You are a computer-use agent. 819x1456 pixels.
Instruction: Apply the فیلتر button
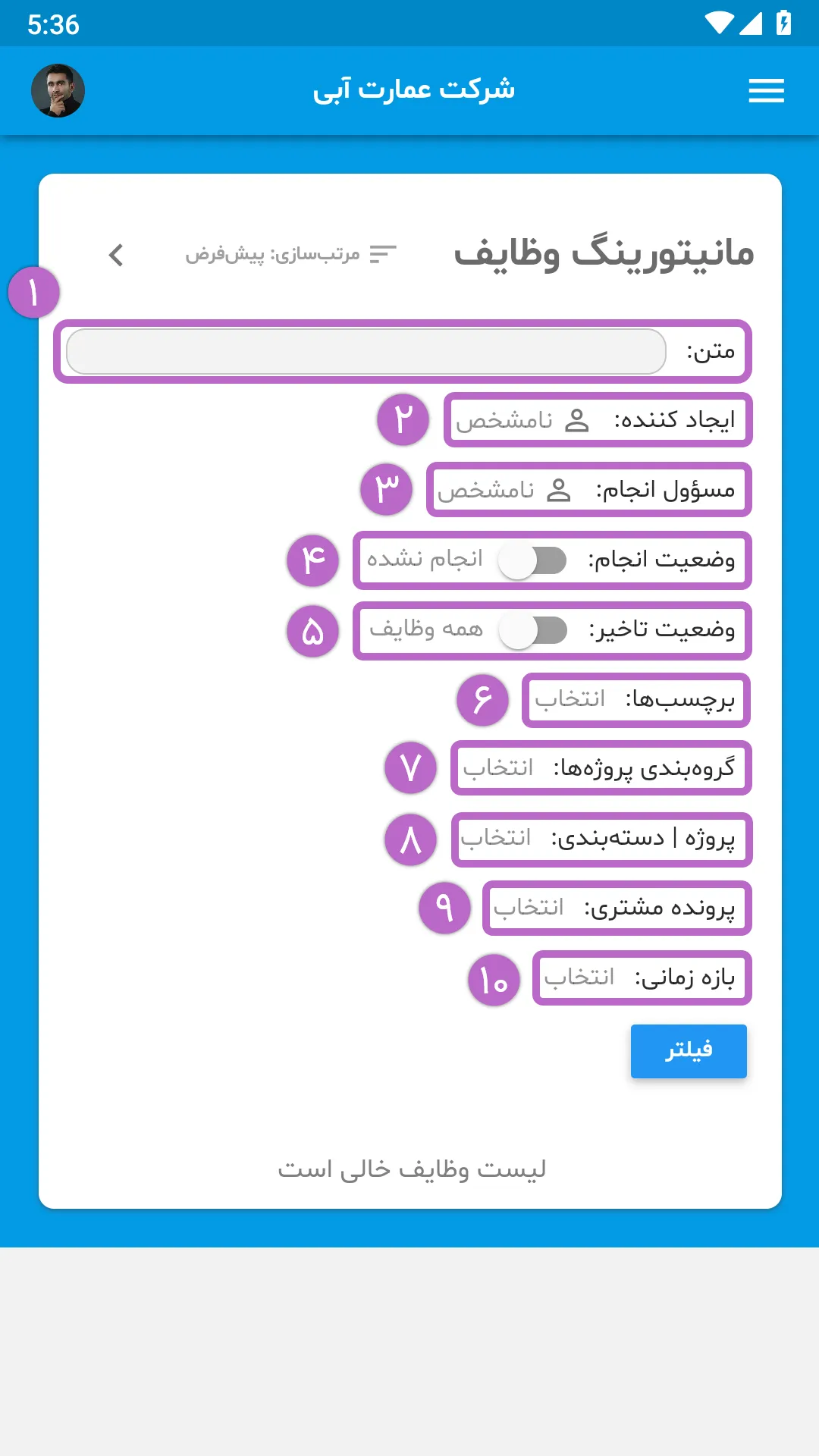689,1051
